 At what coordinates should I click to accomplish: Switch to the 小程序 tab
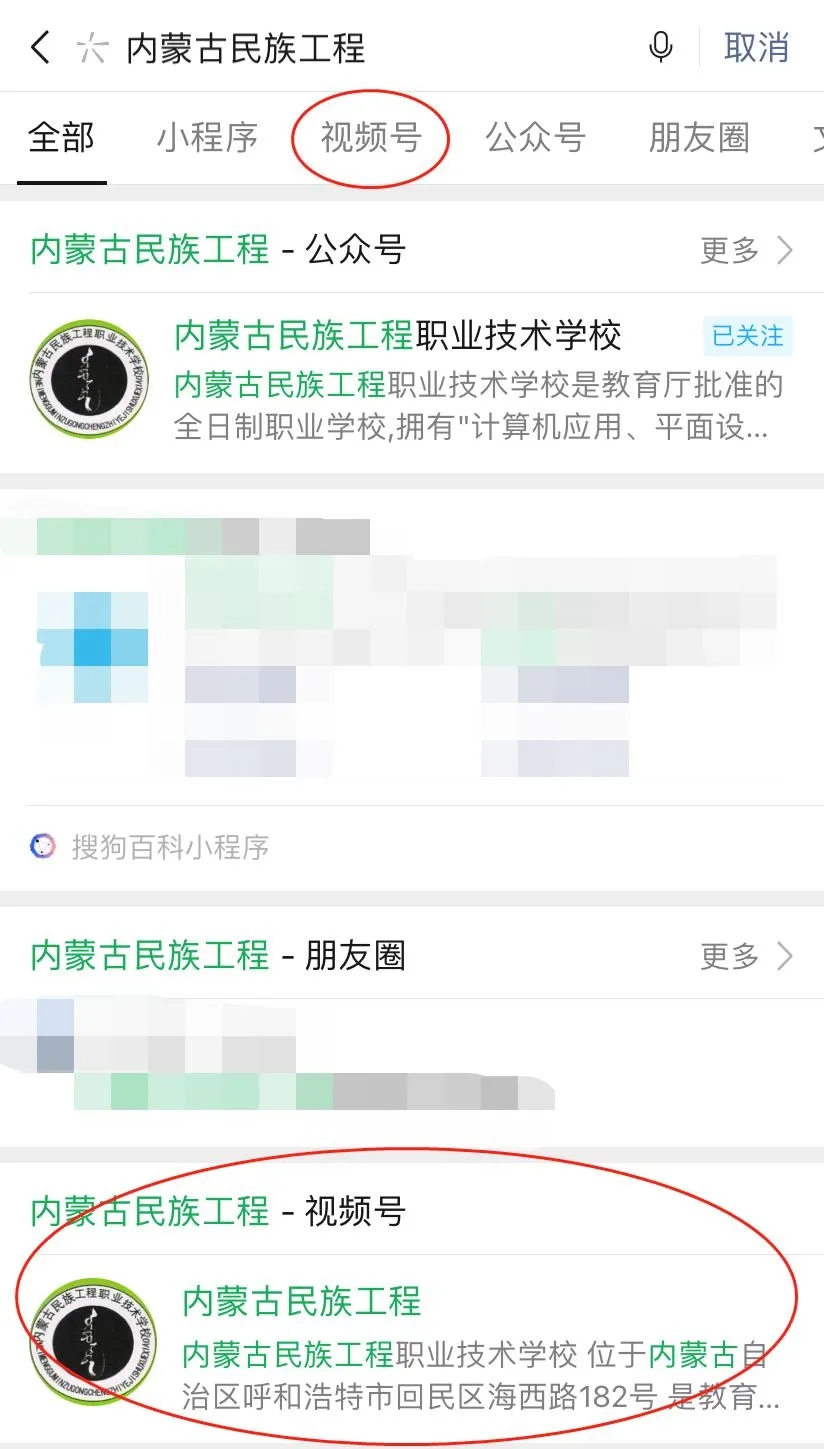tap(207, 138)
